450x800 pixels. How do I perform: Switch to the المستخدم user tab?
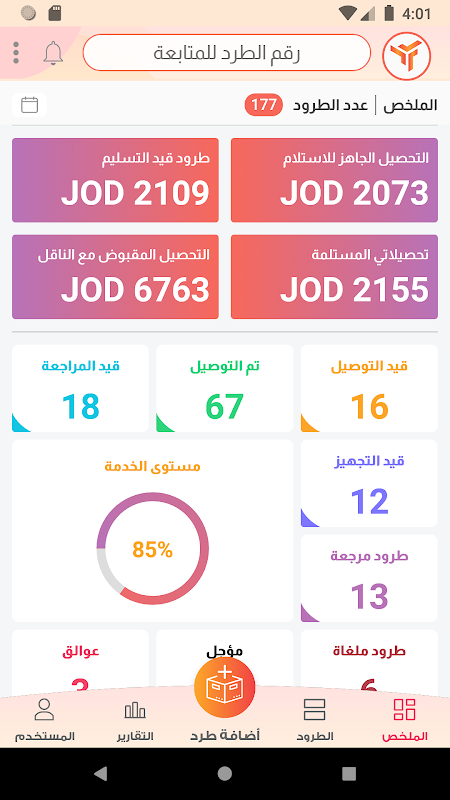pyautogui.click(x=45, y=719)
